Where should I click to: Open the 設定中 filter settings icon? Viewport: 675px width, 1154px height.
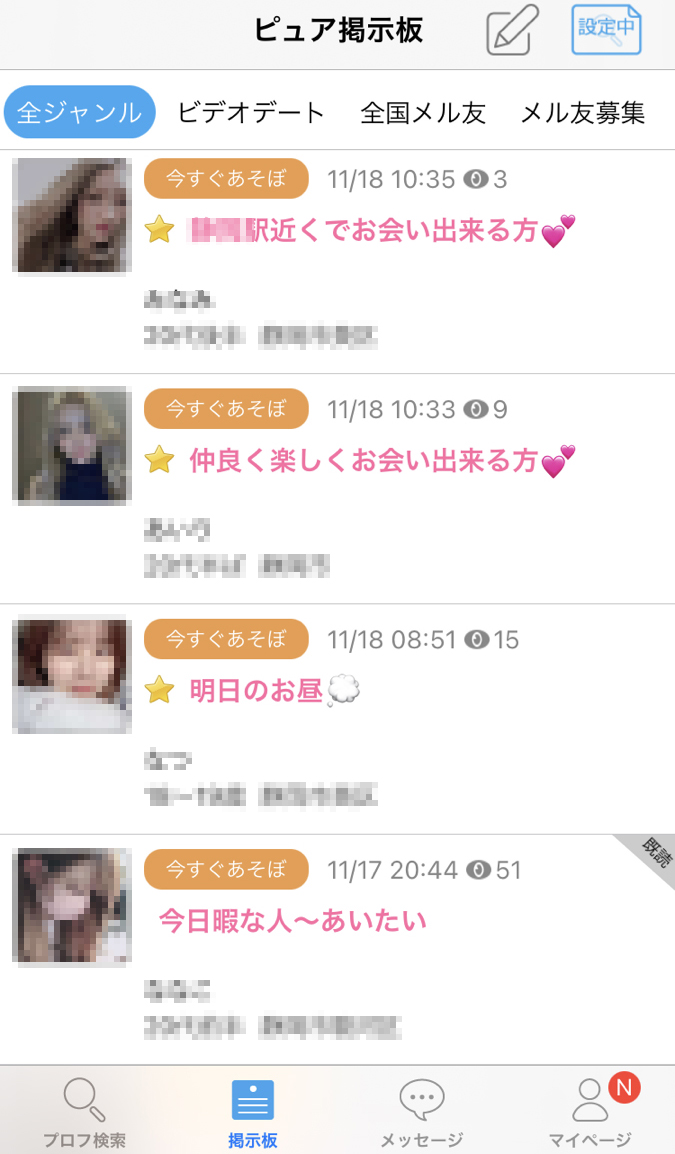pos(606,29)
